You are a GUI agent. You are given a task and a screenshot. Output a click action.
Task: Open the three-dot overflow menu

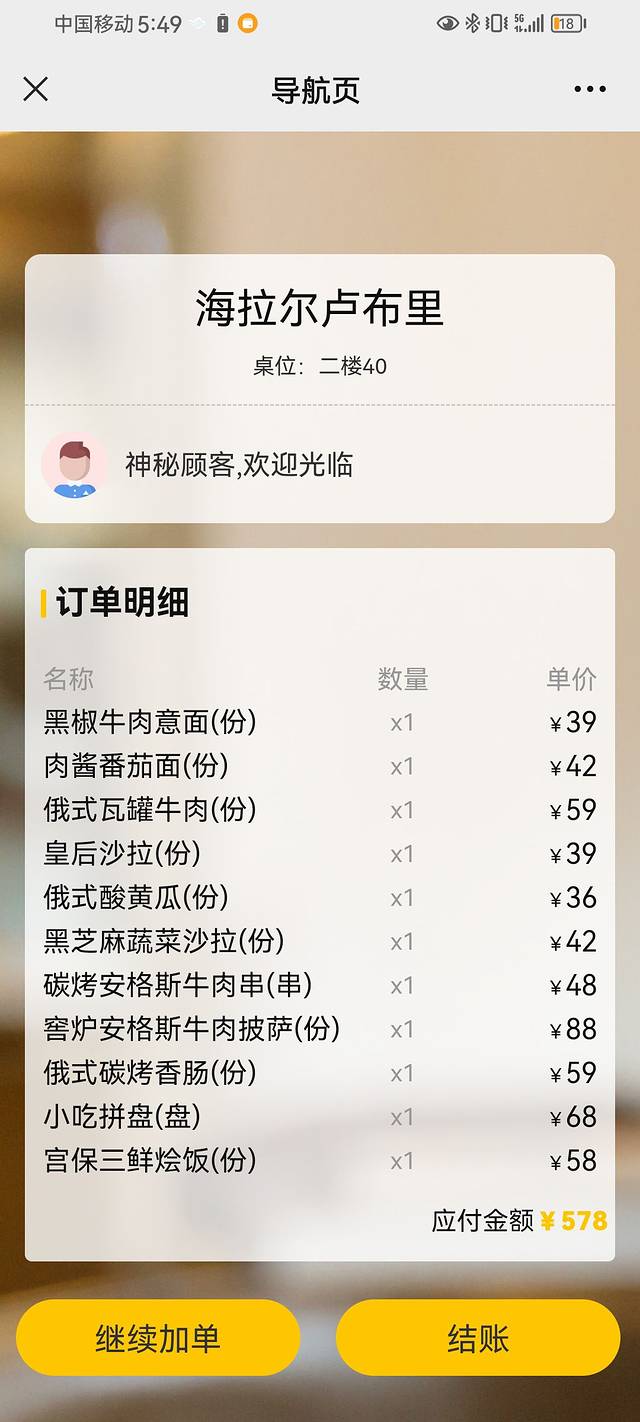pos(589,90)
